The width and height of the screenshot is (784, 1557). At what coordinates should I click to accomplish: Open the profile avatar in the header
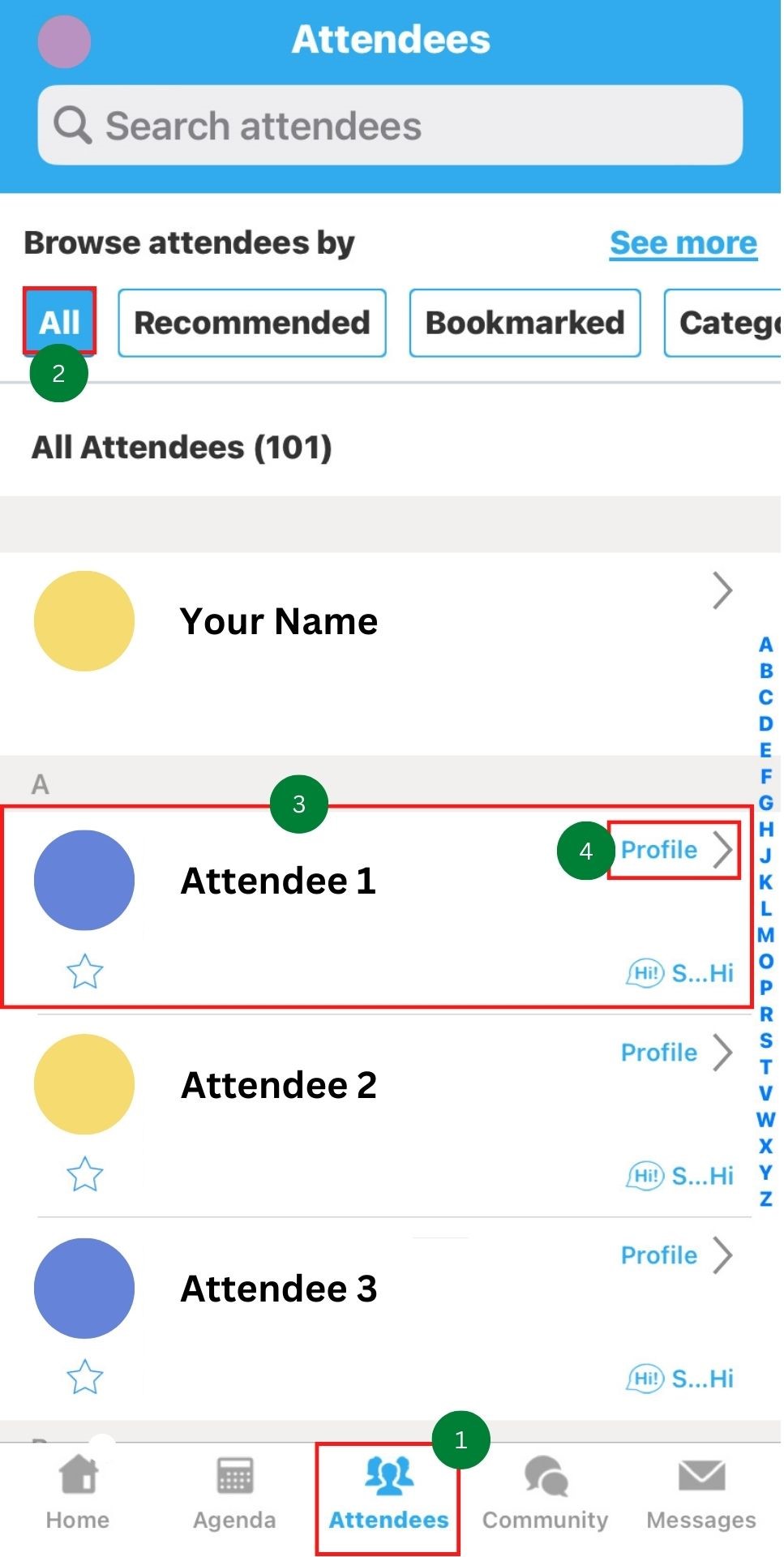tap(64, 41)
